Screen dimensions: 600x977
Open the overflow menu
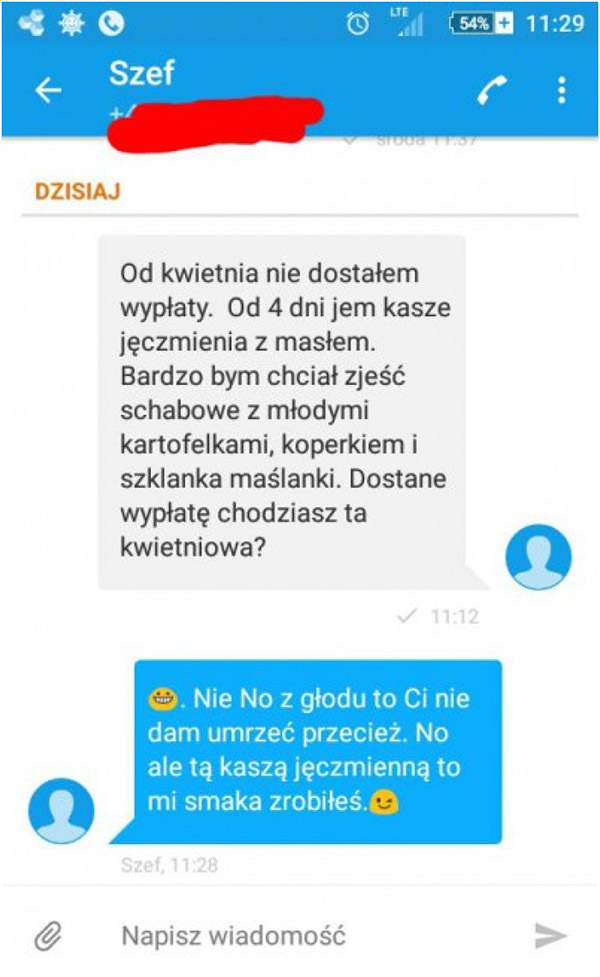click(x=561, y=91)
